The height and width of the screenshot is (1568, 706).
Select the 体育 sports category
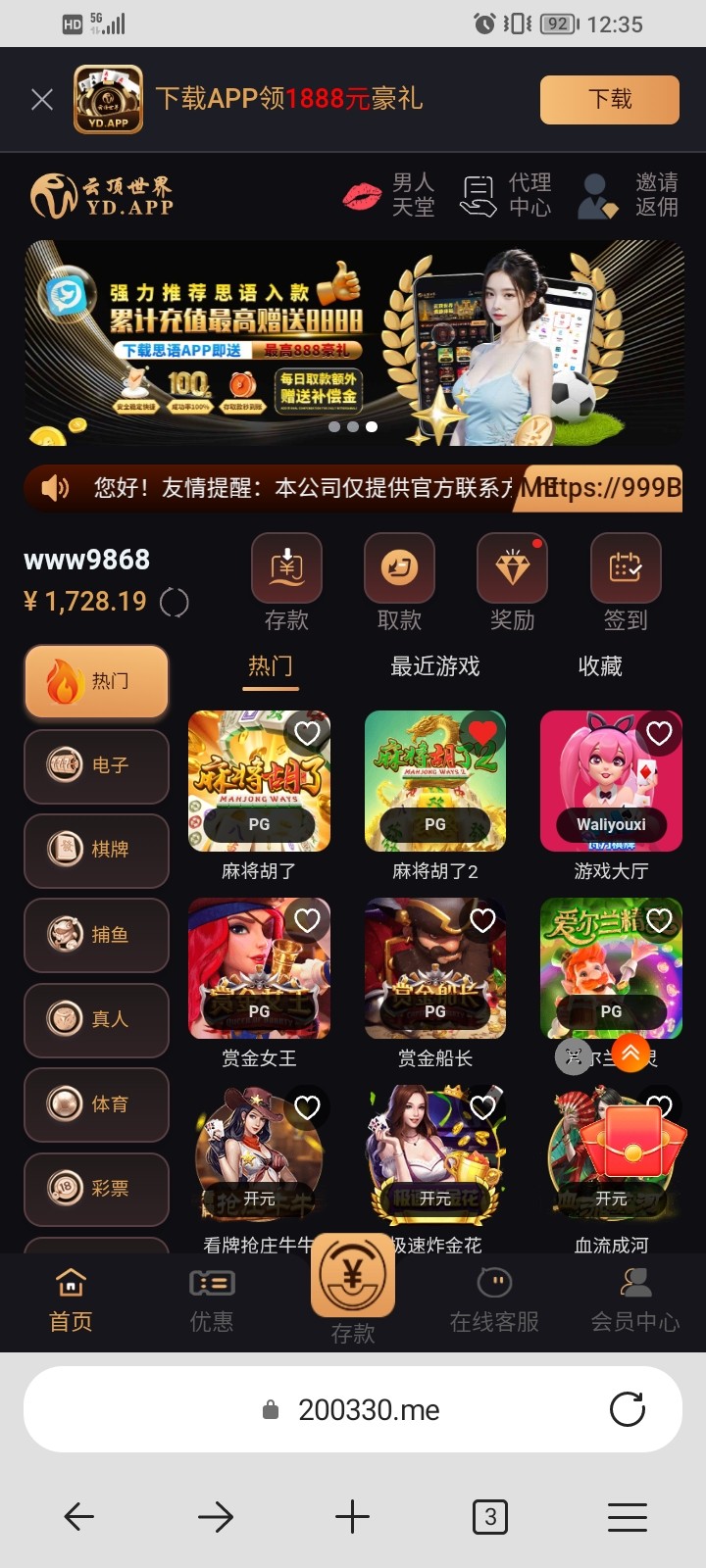coord(96,1104)
